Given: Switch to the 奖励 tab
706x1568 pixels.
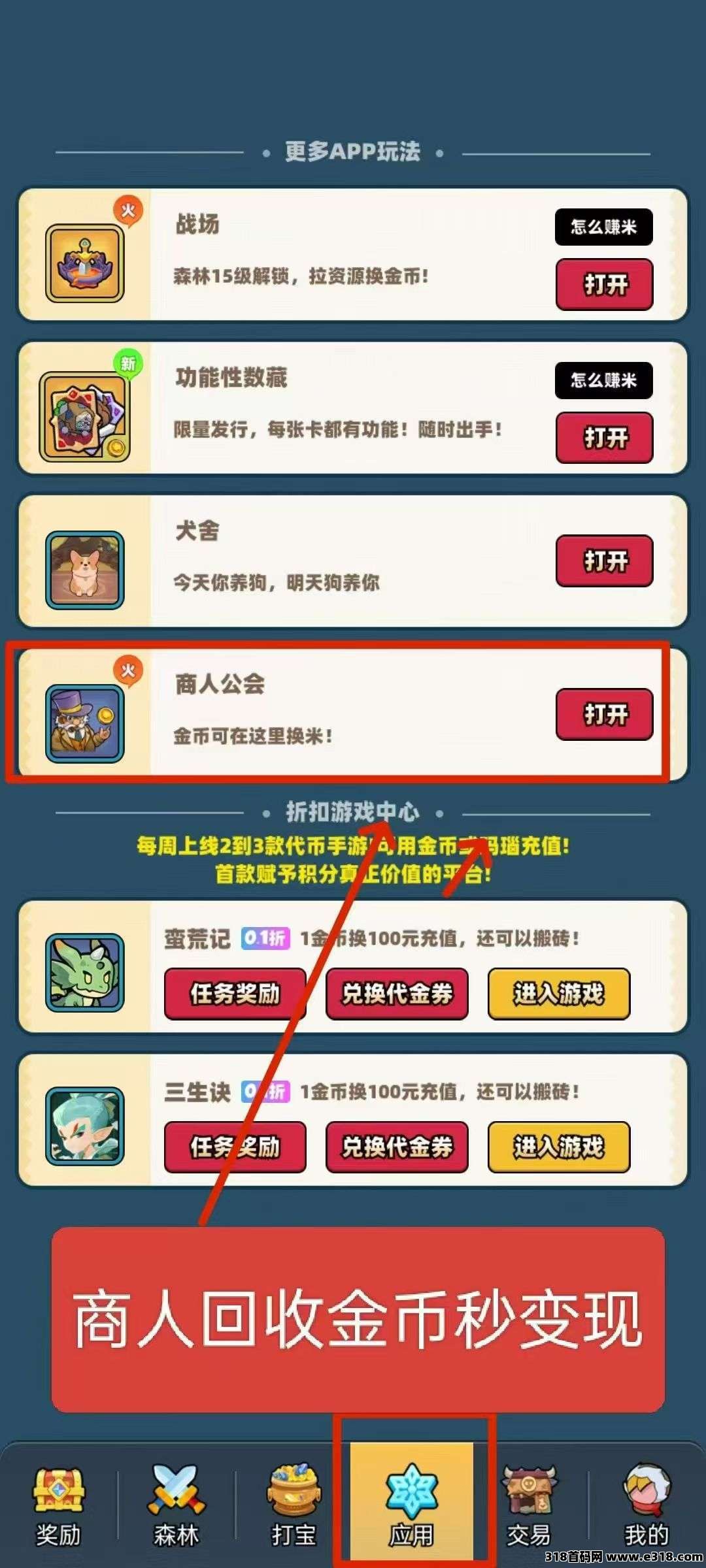Looking at the screenshot, I should (59, 1504).
